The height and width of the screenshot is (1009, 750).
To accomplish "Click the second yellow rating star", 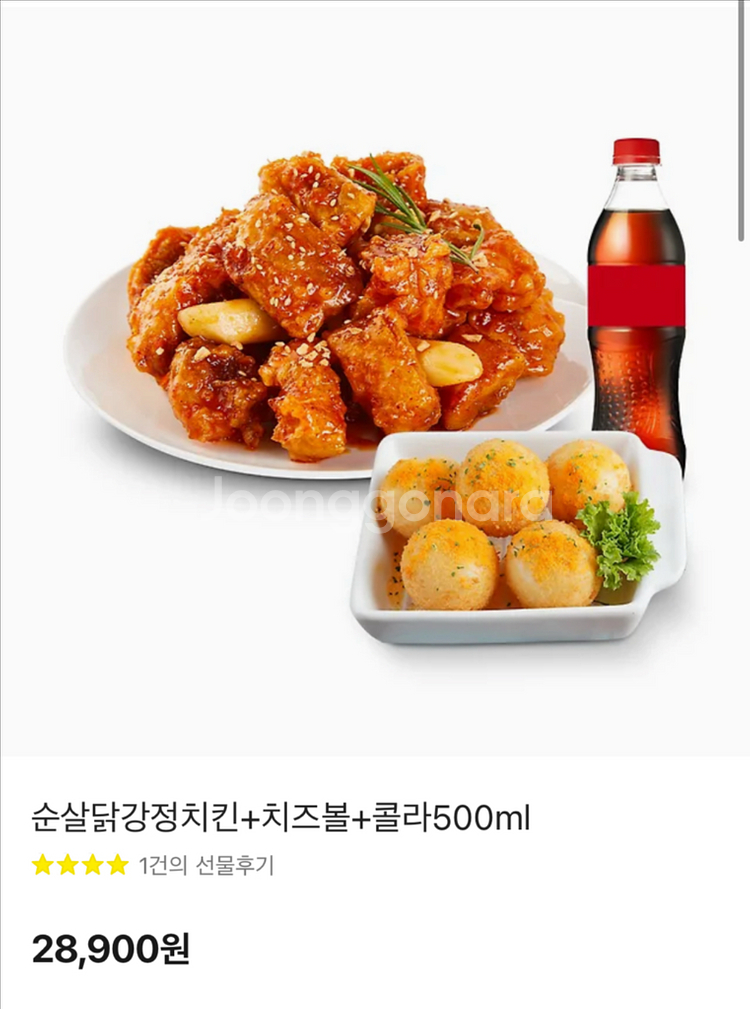I will click(x=66, y=869).
